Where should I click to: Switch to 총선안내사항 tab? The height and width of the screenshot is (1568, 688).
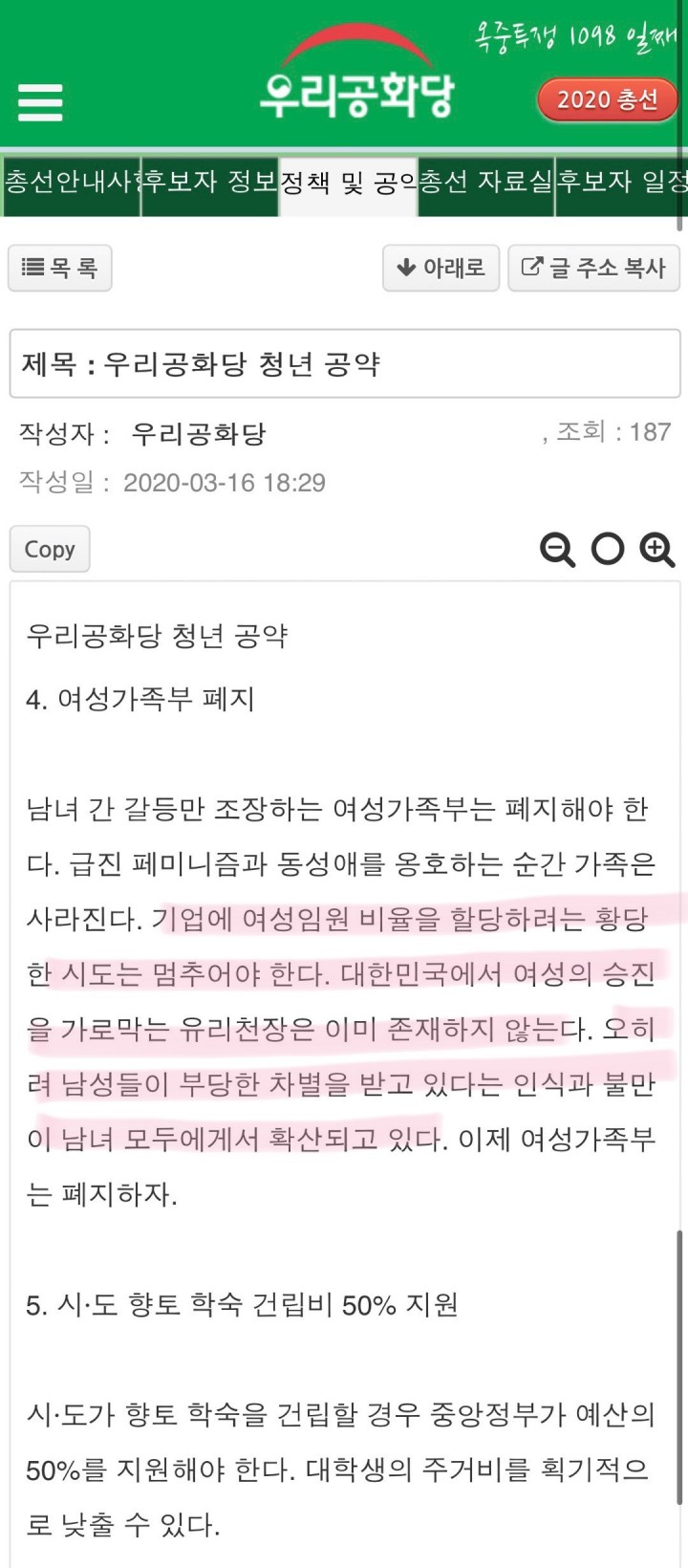point(71,182)
